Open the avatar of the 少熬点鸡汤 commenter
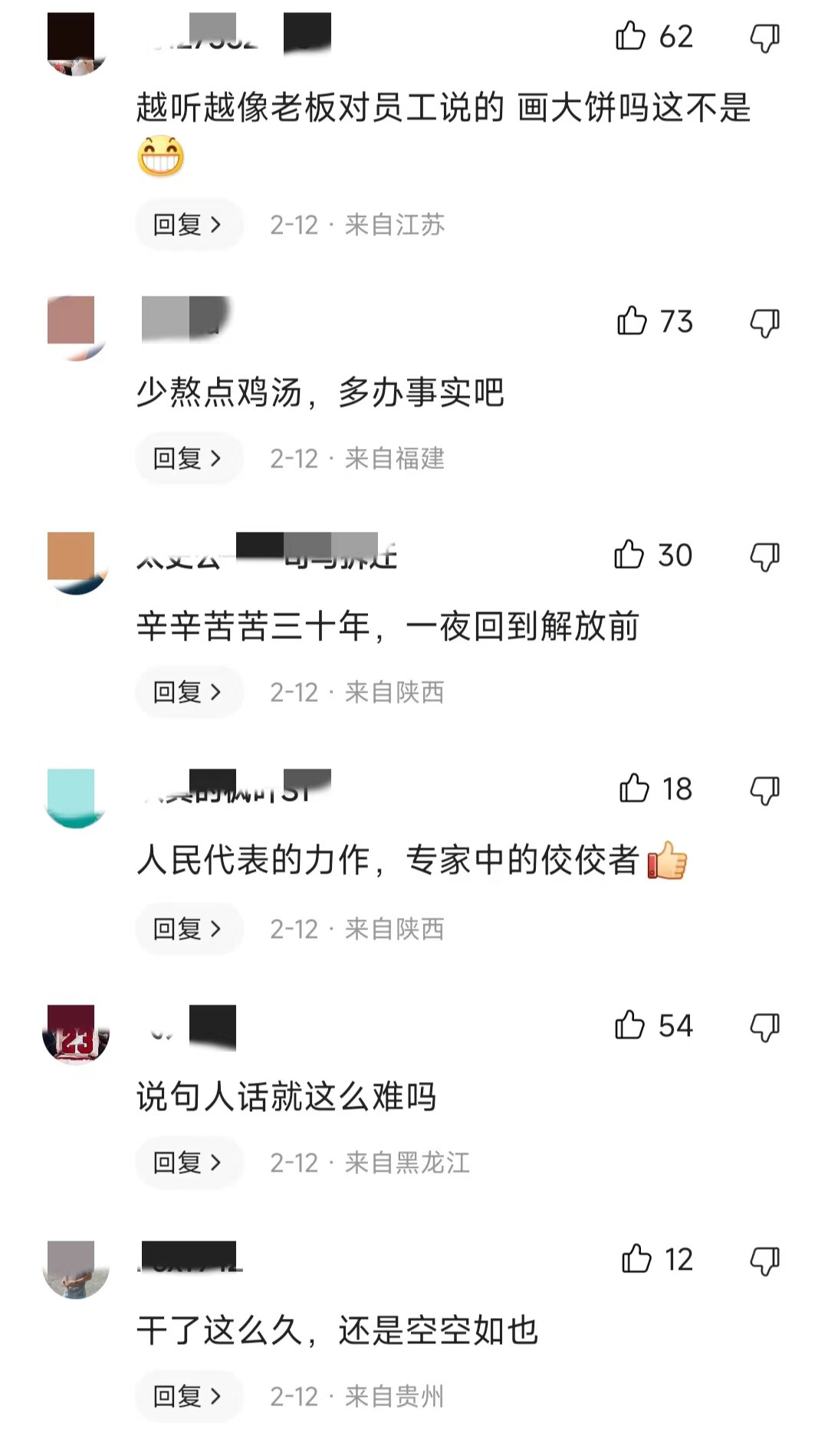 pyautogui.click(x=76, y=327)
